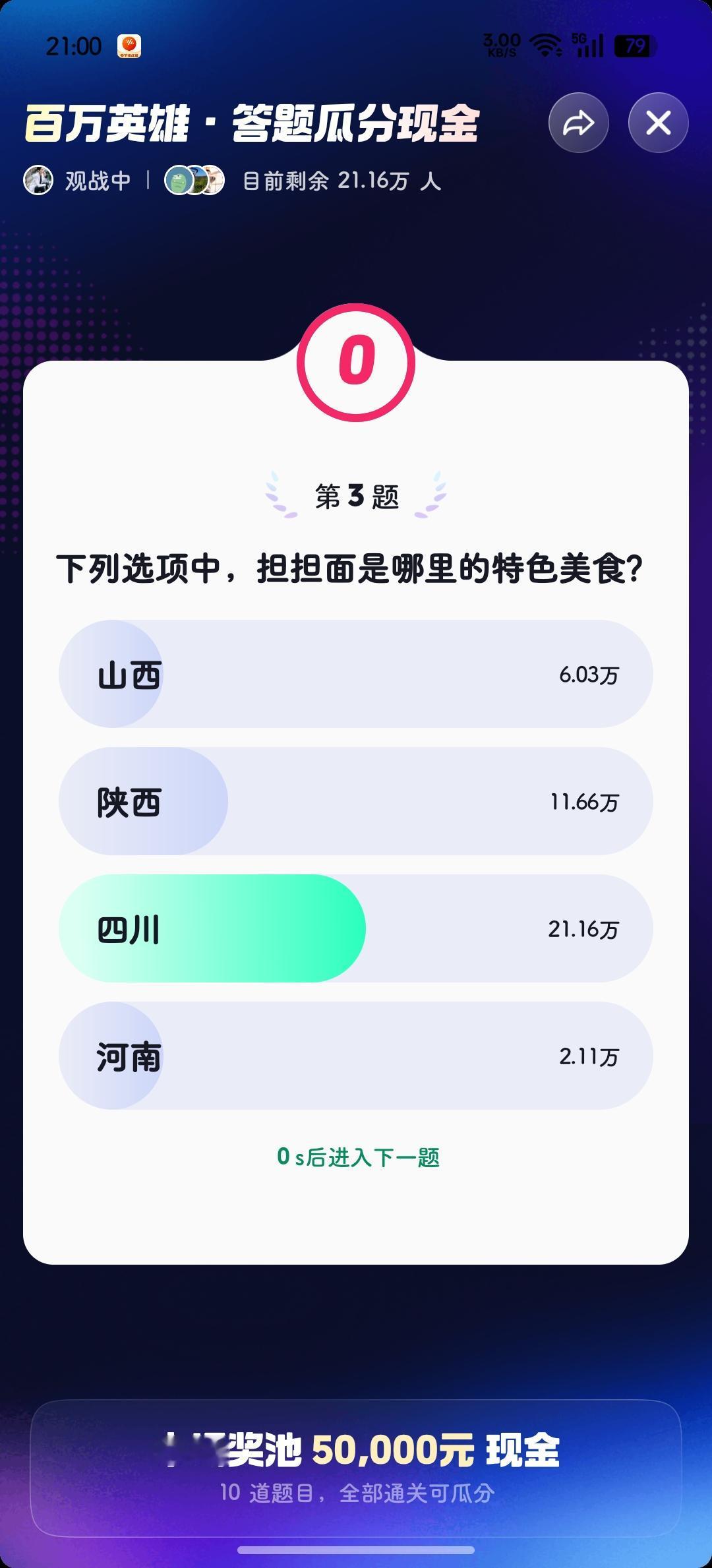Tap the 目前剩余 21.16万 人 counter
Viewport: 712px width, 1568px height.
[x=340, y=180]
